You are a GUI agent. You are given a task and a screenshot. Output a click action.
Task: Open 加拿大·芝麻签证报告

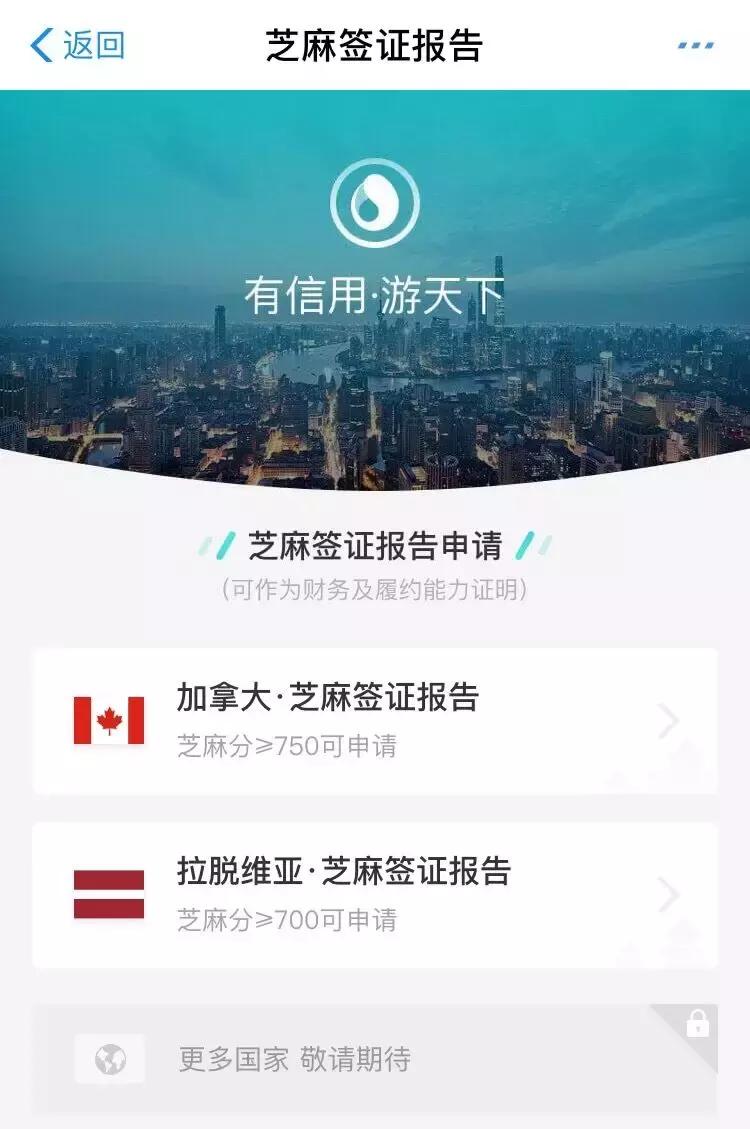(330, 702)
